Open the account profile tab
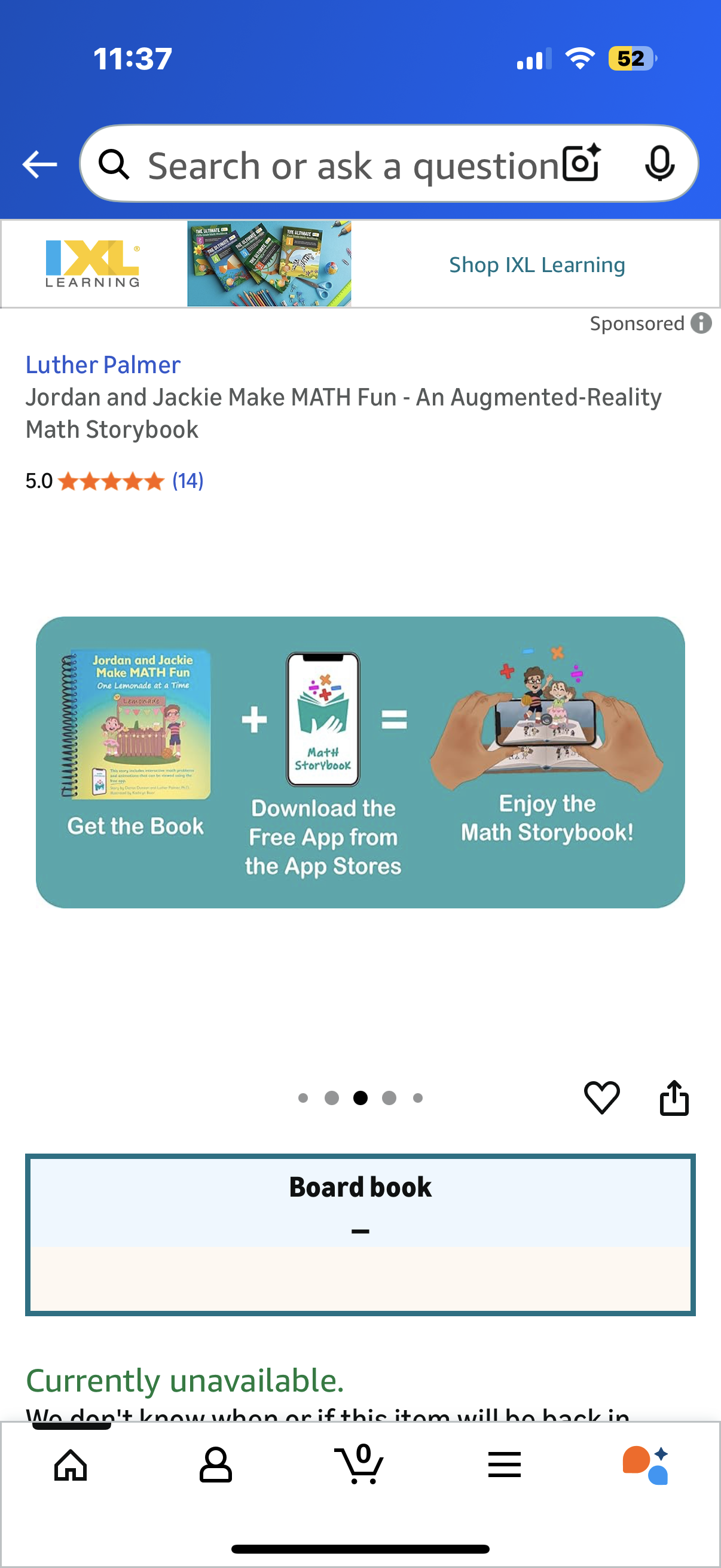The height and width of the screenshot is (1568, 721). [x=215, y=1465]
